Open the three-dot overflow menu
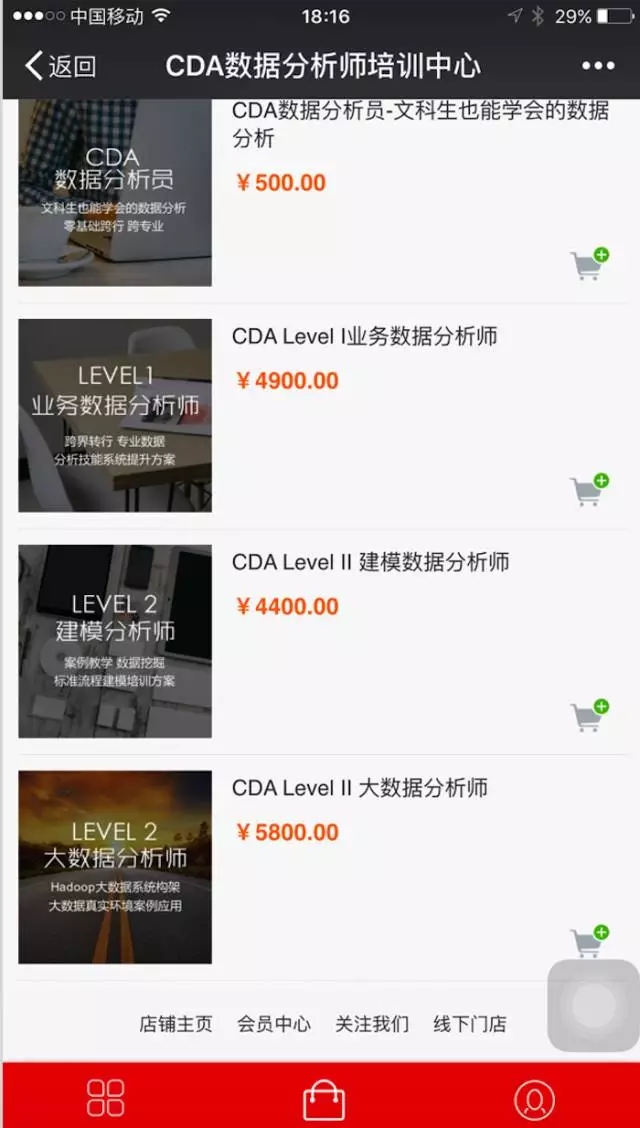640x1128 pixels. tap(598, 66)
